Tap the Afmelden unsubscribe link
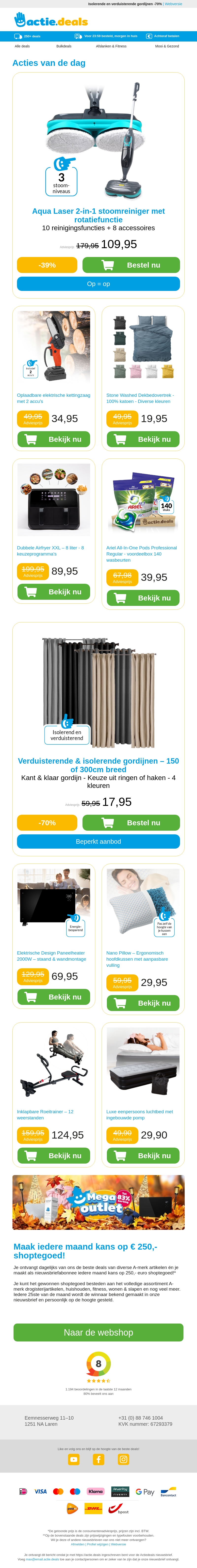This screenshot has height=1568, width=197. point(78,1544)
